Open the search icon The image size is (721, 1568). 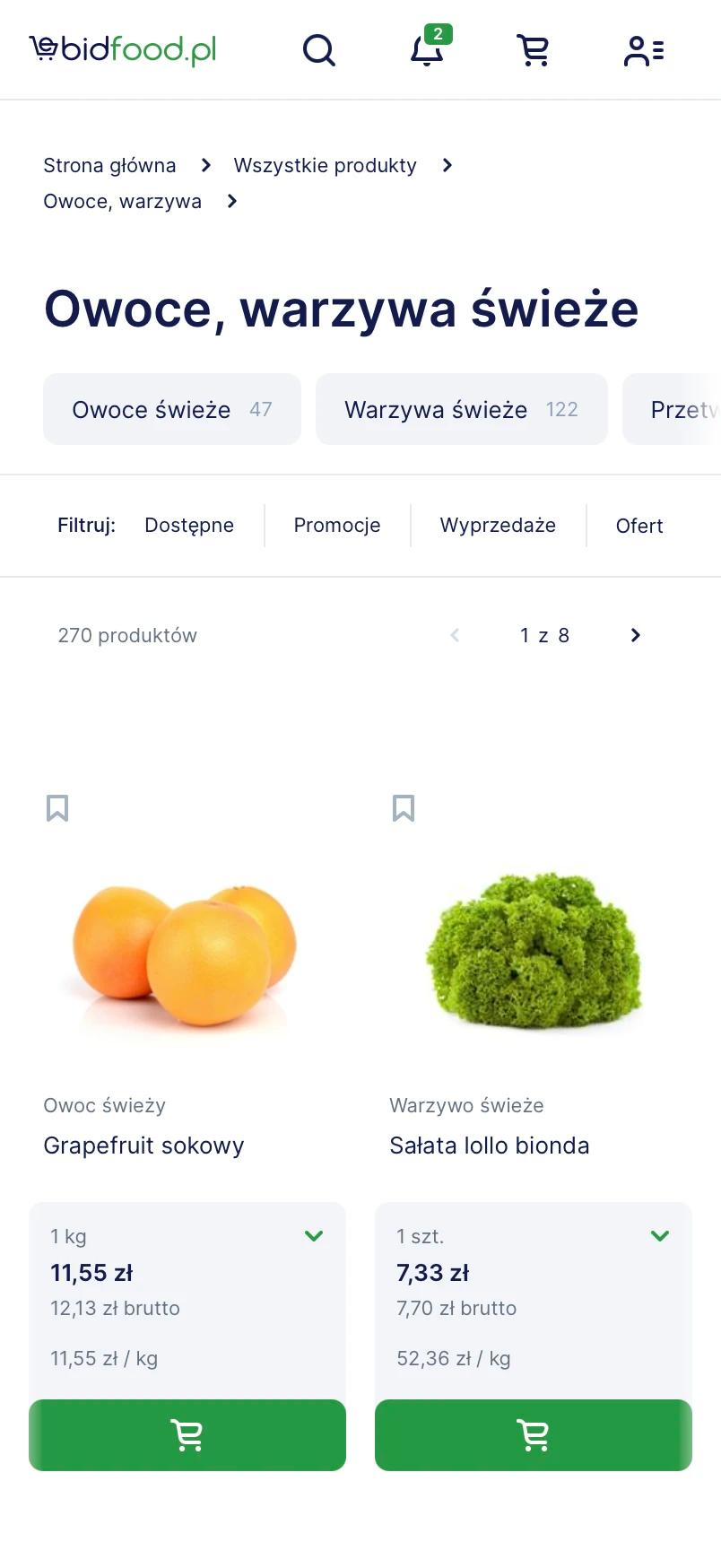click(x=318, y=50)
